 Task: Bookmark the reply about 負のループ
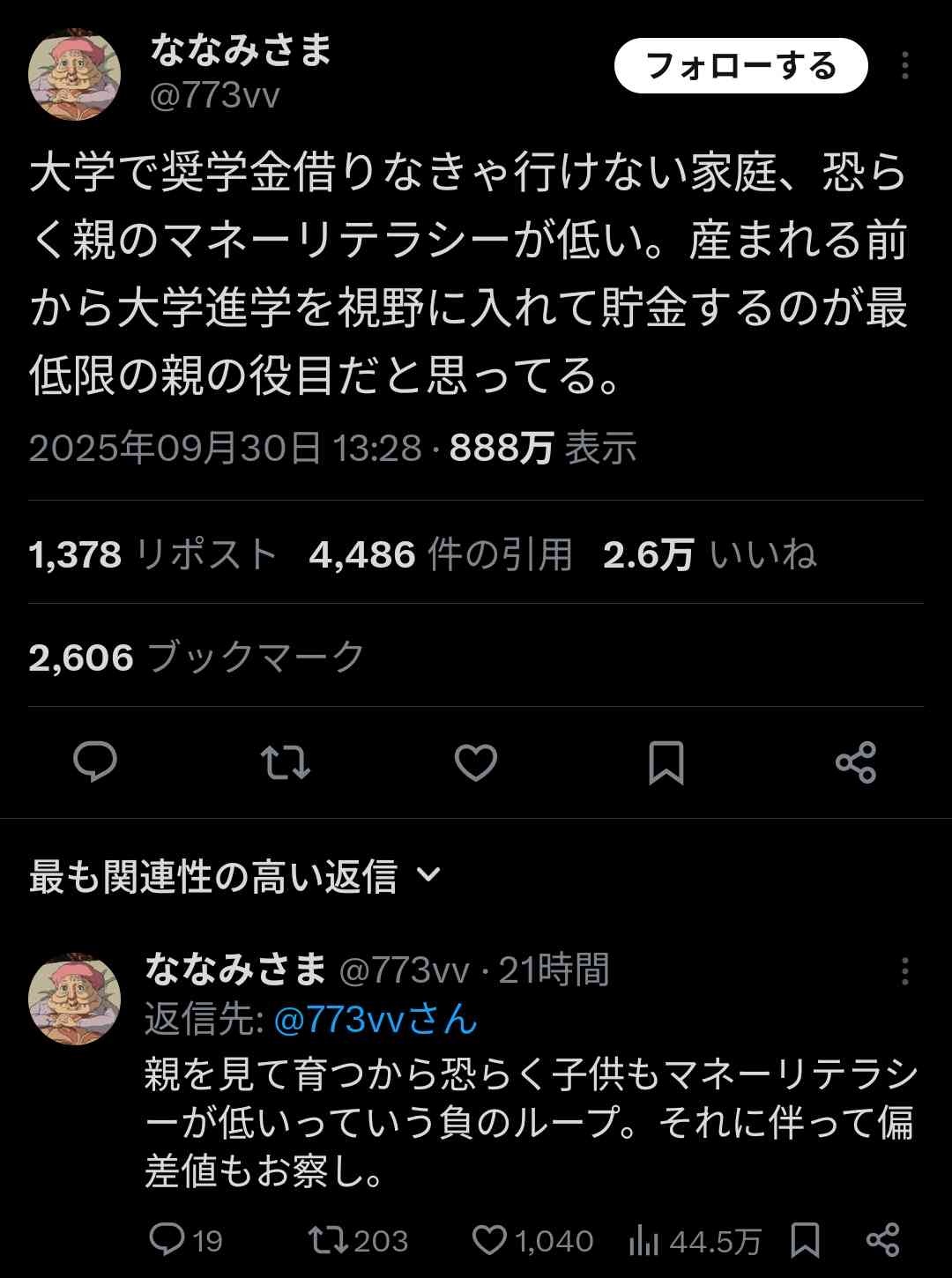click(805, 1240)
